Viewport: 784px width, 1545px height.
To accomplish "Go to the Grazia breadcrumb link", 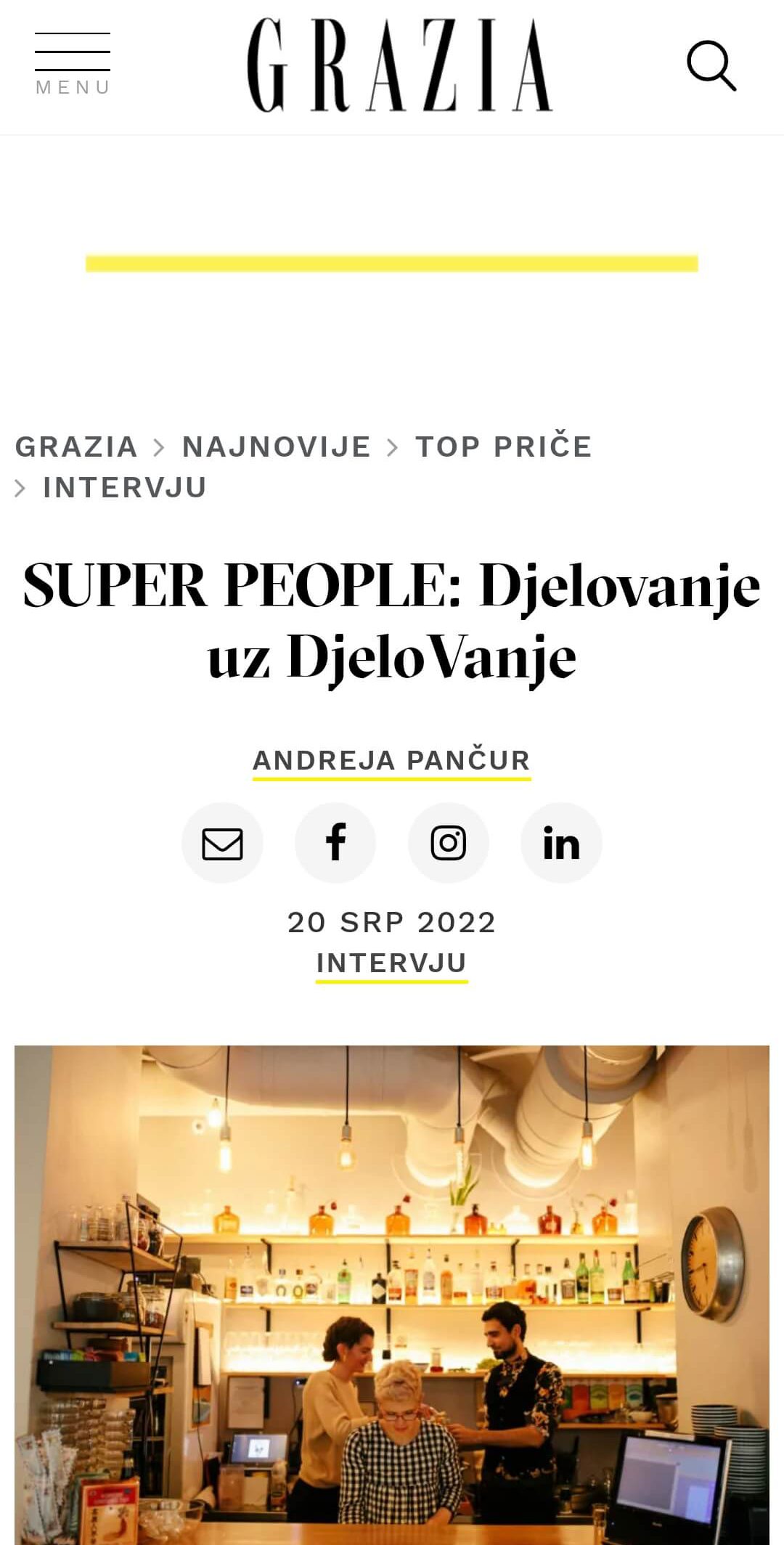I will click(x=76, y=447).
